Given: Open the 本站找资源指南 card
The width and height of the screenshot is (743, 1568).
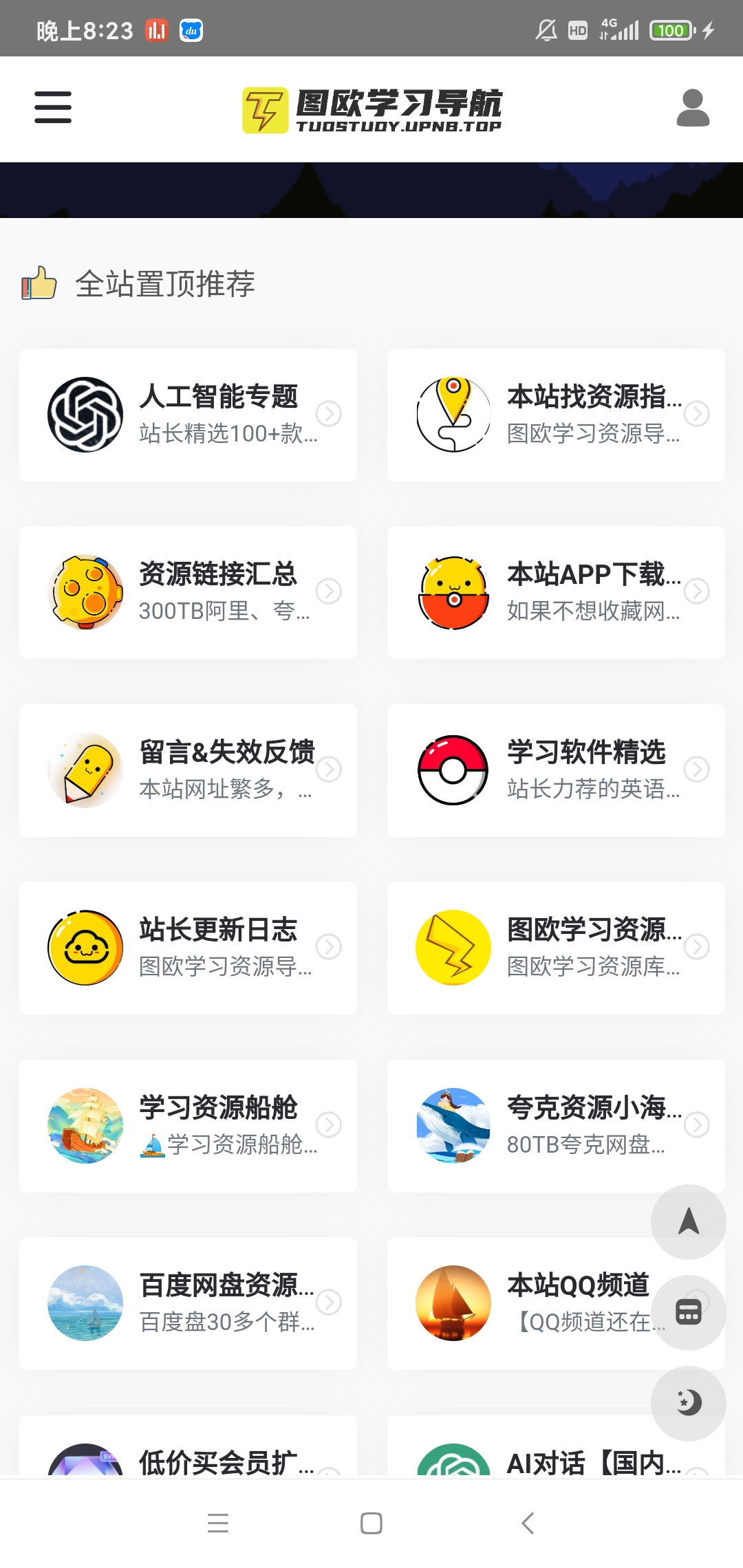Looking at the screenshot, I should [556, 415].
